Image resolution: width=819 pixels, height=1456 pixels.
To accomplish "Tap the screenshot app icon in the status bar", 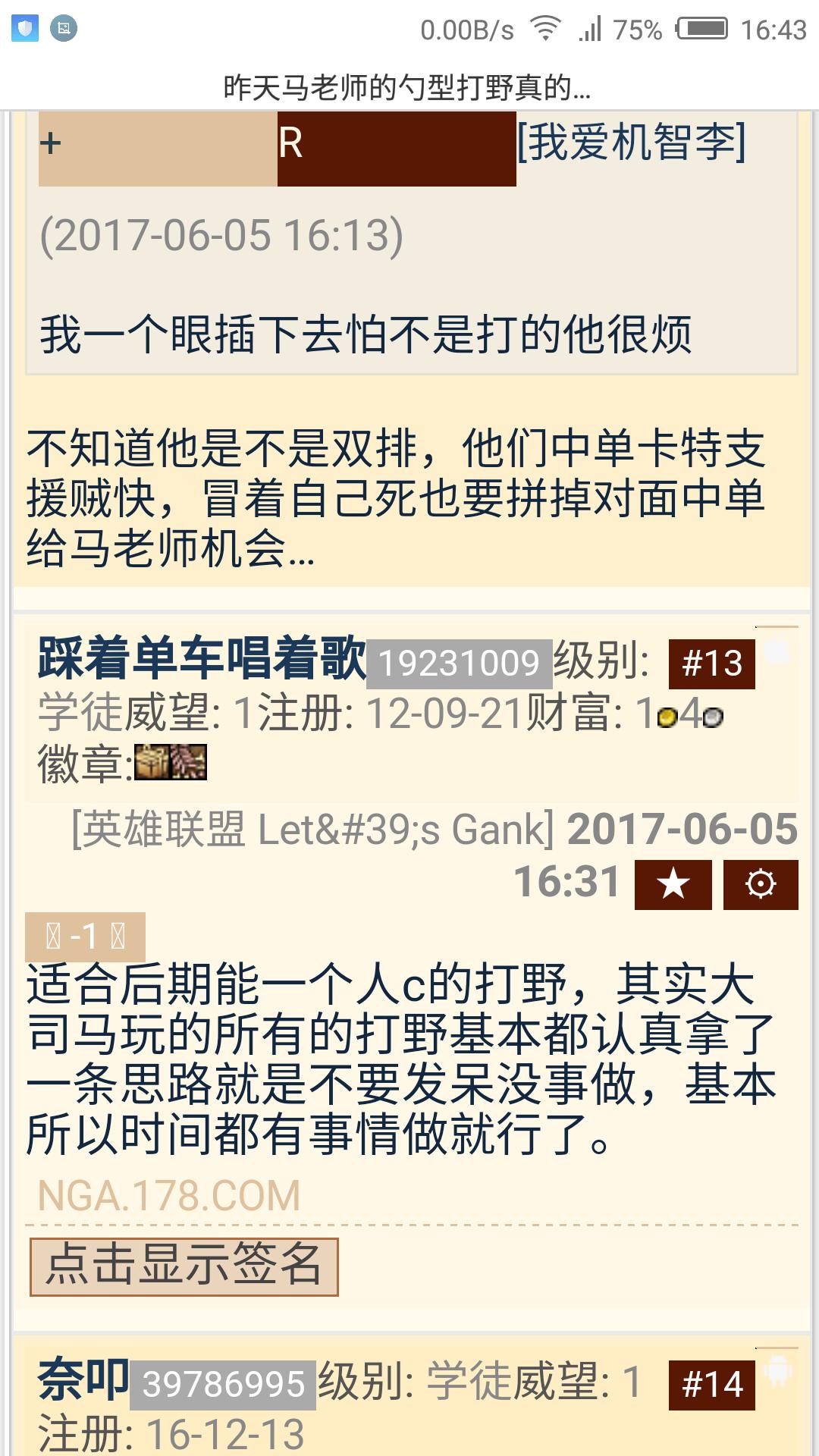I will [x=62, y=27].
